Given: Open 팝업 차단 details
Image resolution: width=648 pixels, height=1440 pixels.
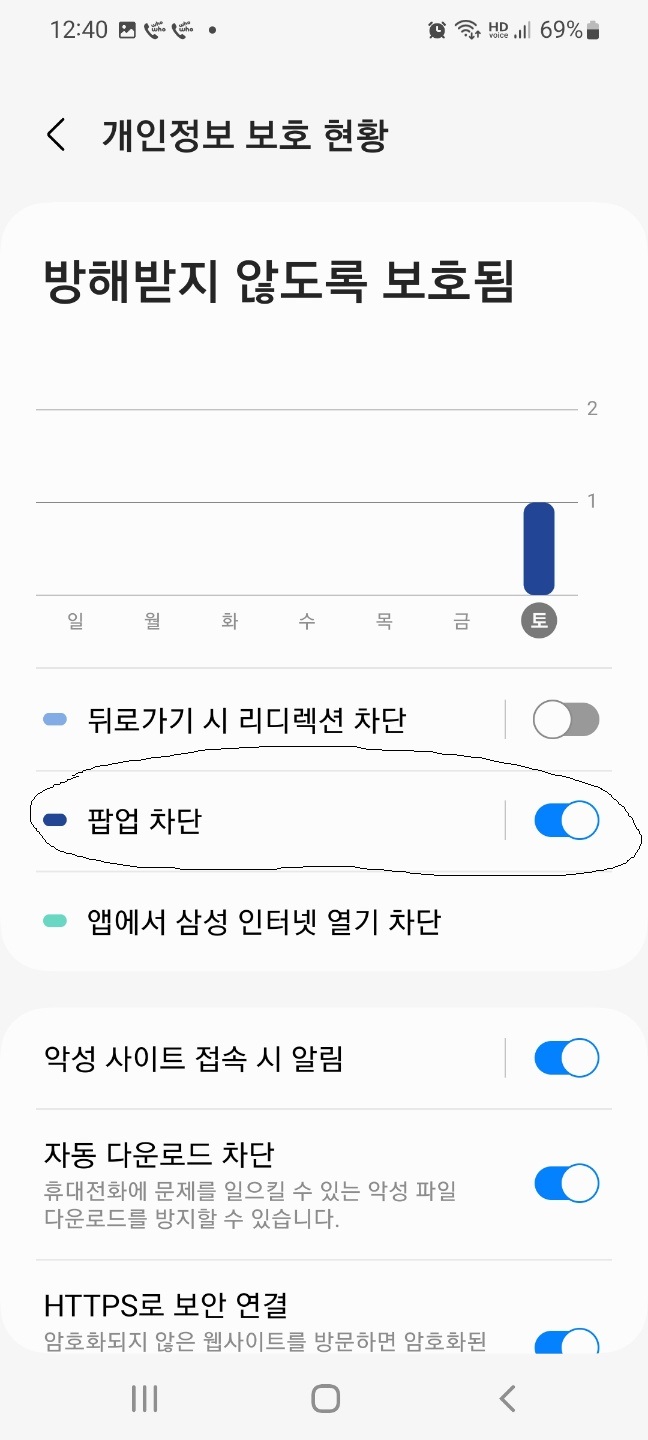Looking at the screenshot, I should pos(145,821).
